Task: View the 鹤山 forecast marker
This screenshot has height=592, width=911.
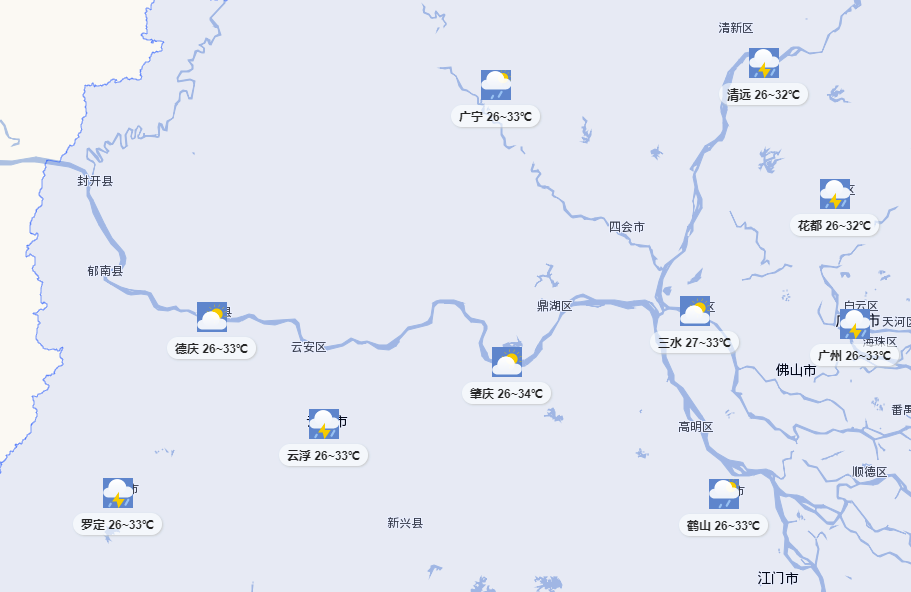Action: [x=724, y=495]
